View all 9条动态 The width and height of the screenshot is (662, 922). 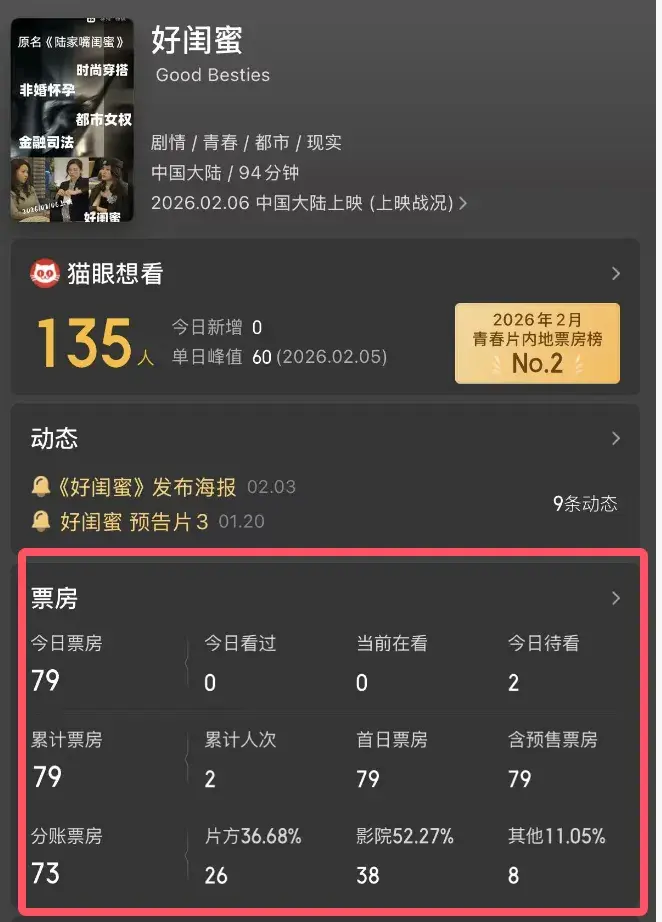pos(584,503)
